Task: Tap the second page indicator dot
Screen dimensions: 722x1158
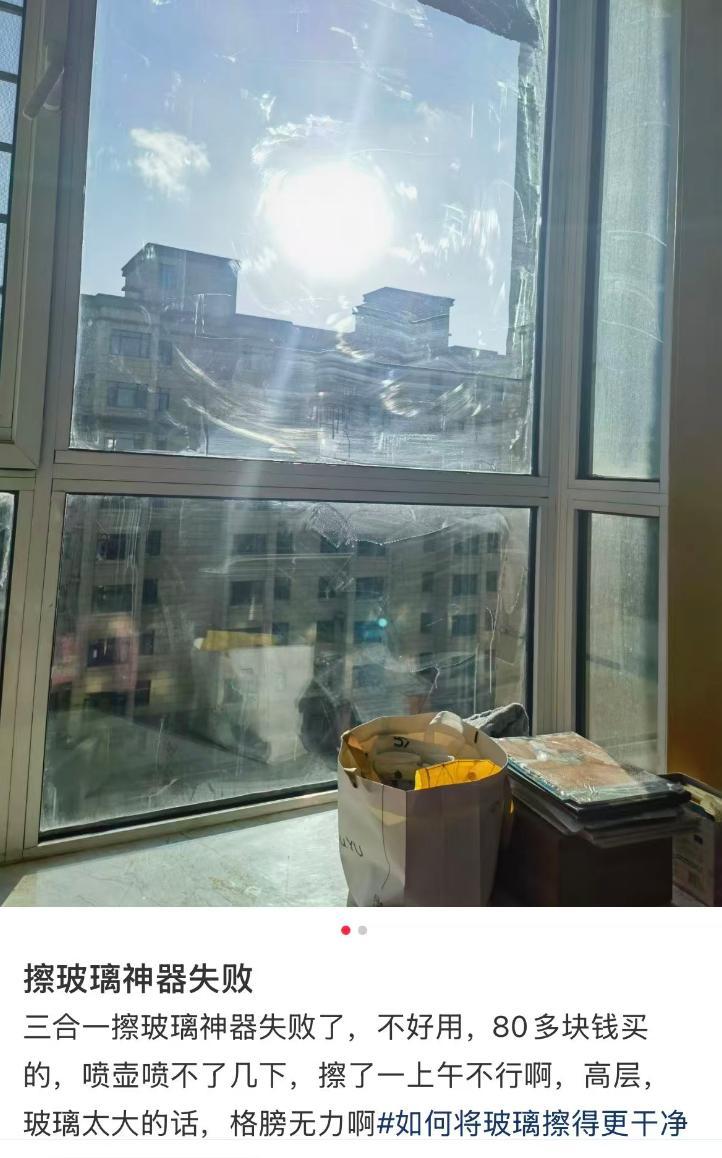Action: click(362, 930)
